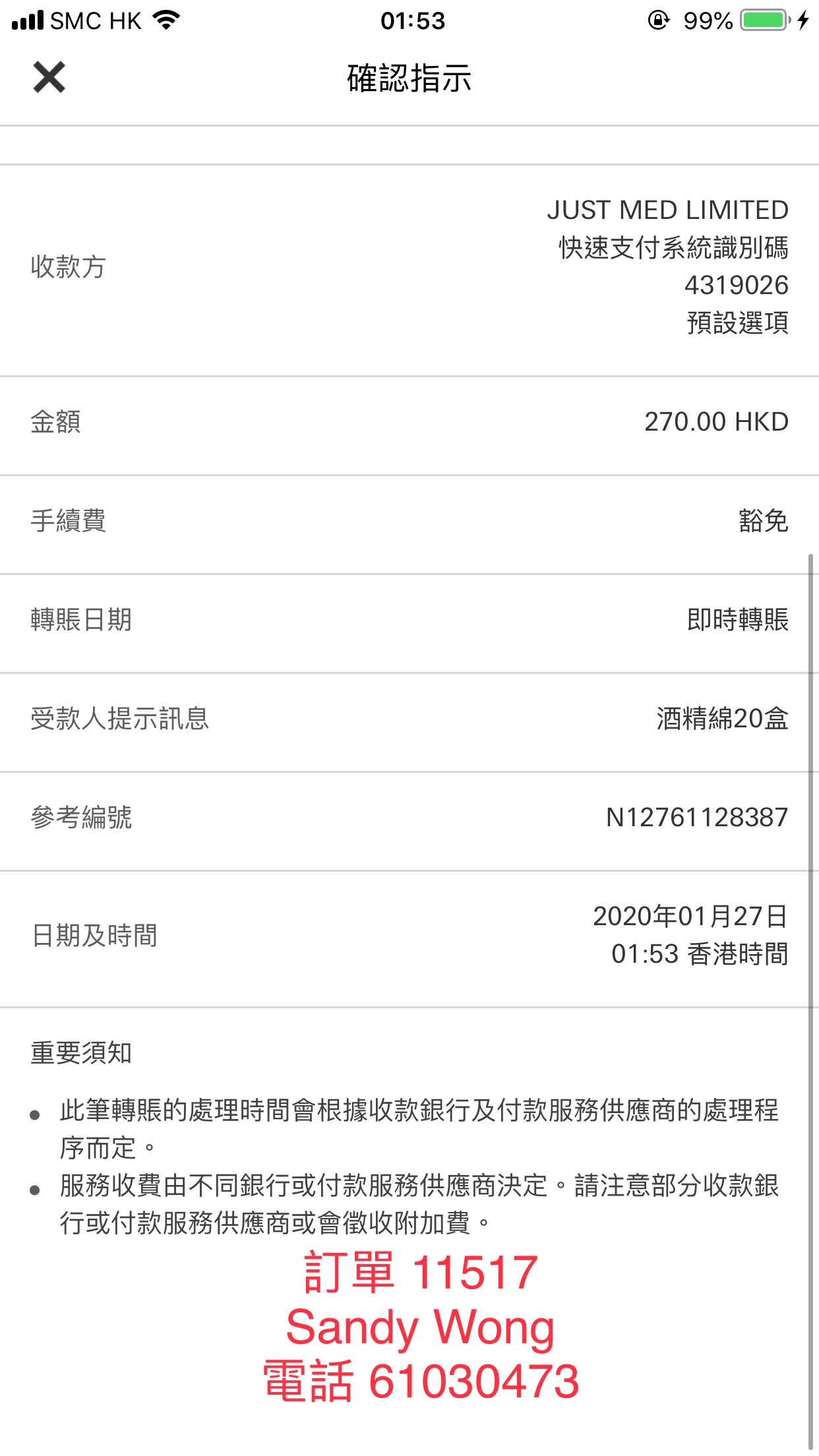Close the 確認指示 confirmation screen
819x1456 pixels.
[49, 78]
